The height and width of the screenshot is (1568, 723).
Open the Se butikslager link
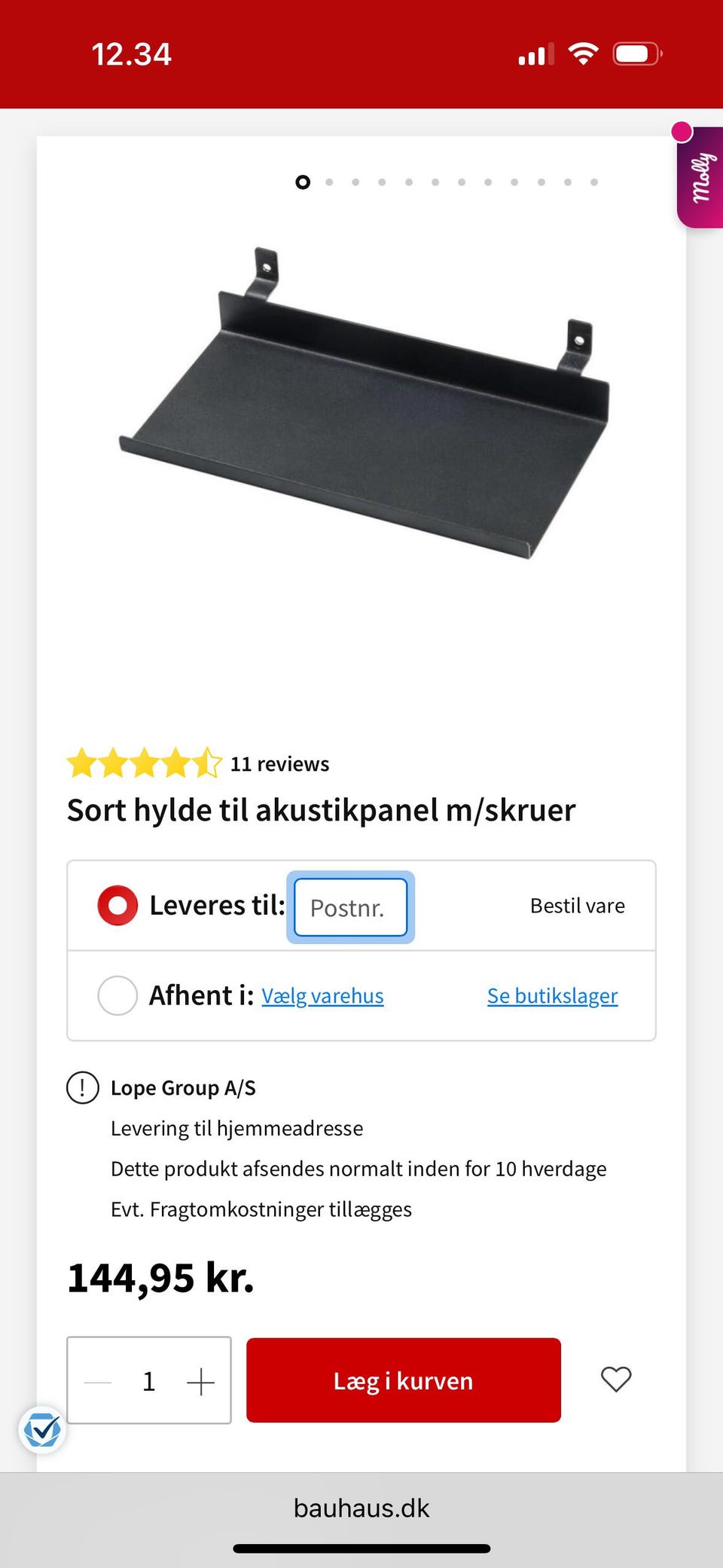552,995
